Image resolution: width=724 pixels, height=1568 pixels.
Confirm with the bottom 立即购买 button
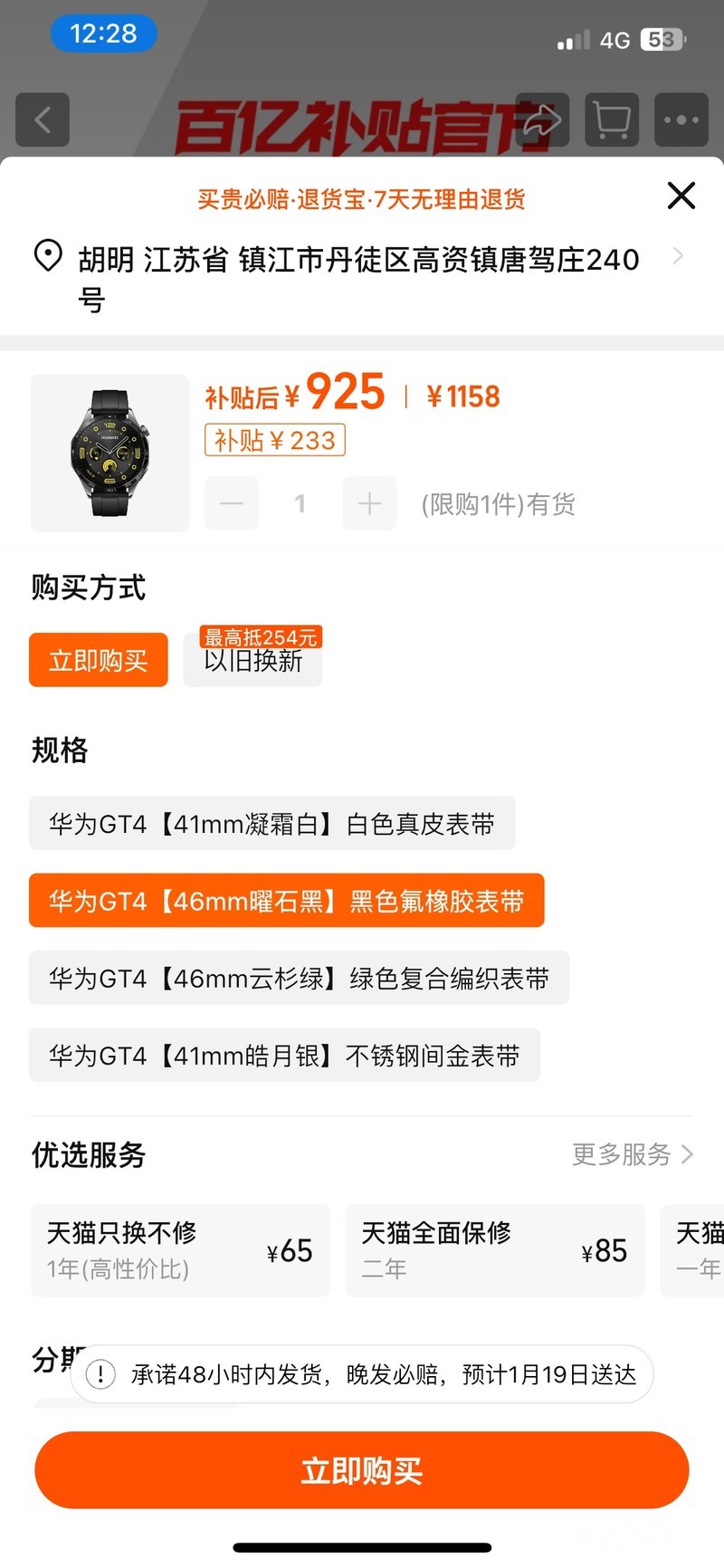coord(362,1470)
